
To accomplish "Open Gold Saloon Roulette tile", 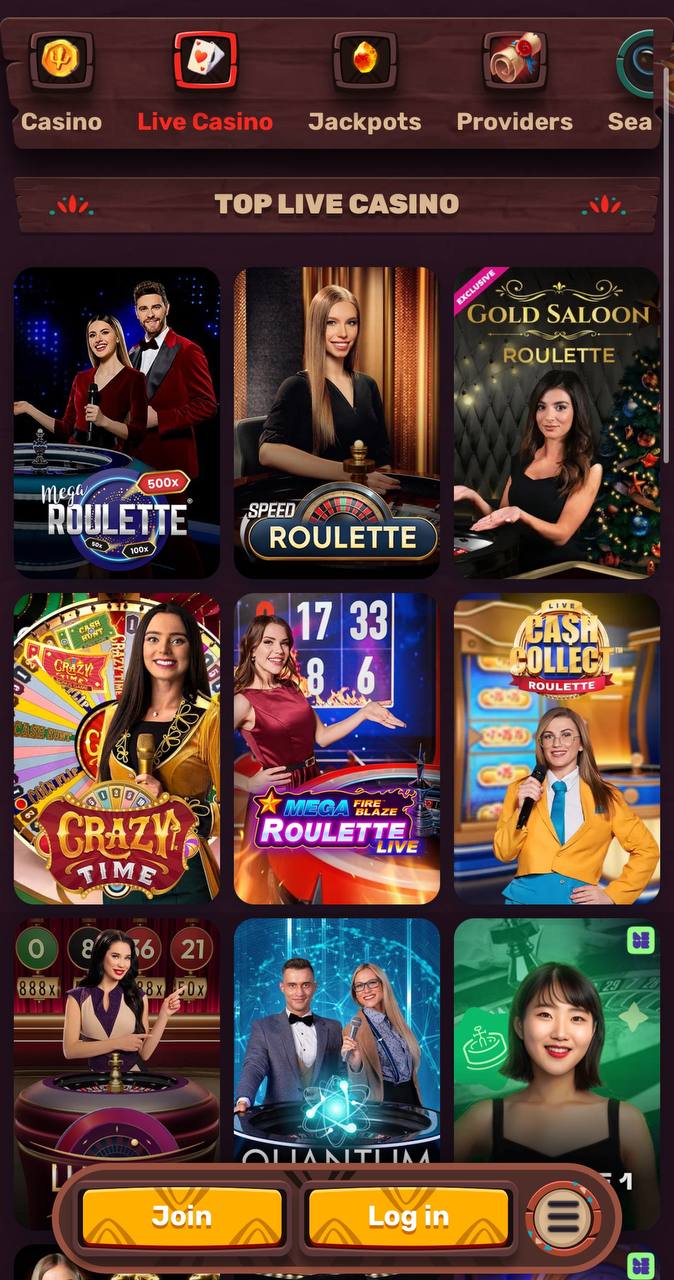I will (x=557, y=422).
